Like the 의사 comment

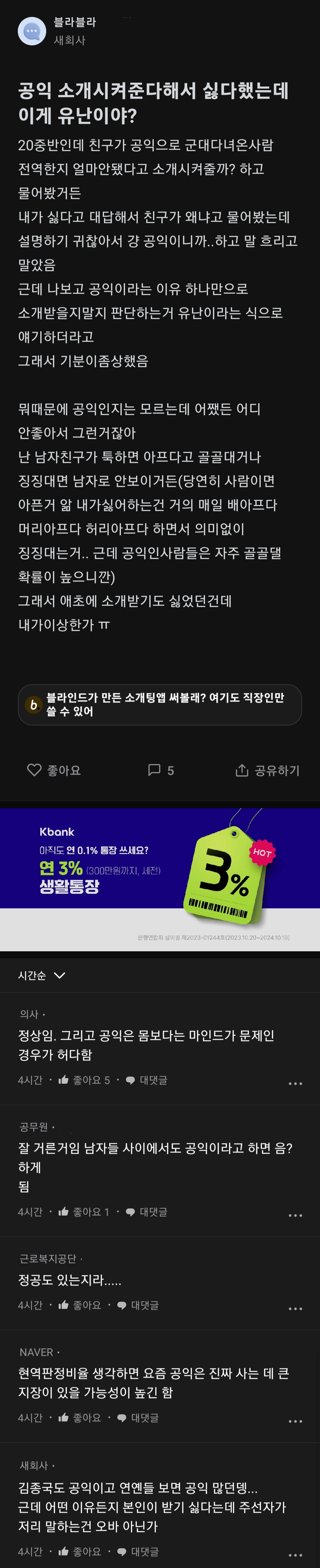[x=84, y=1080]
